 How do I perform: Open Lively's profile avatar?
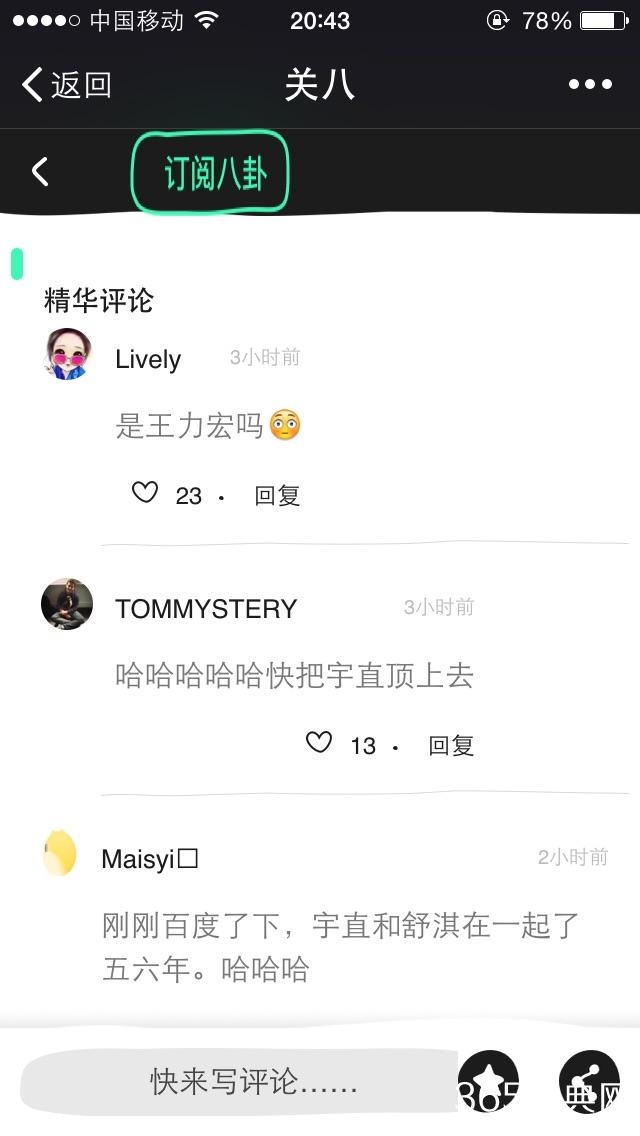click(69, 355)
